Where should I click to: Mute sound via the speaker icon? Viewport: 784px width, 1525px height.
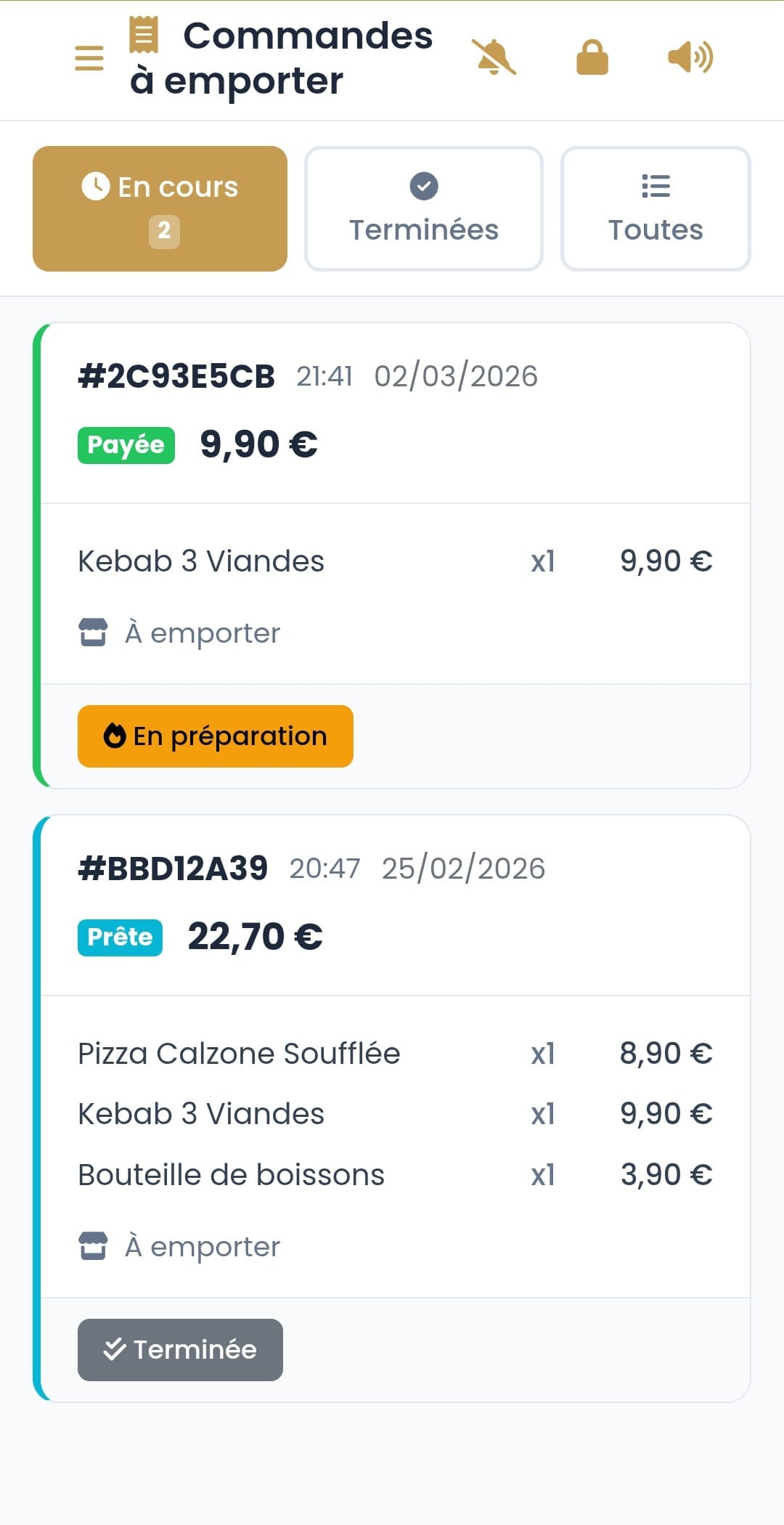coord(689,58)
